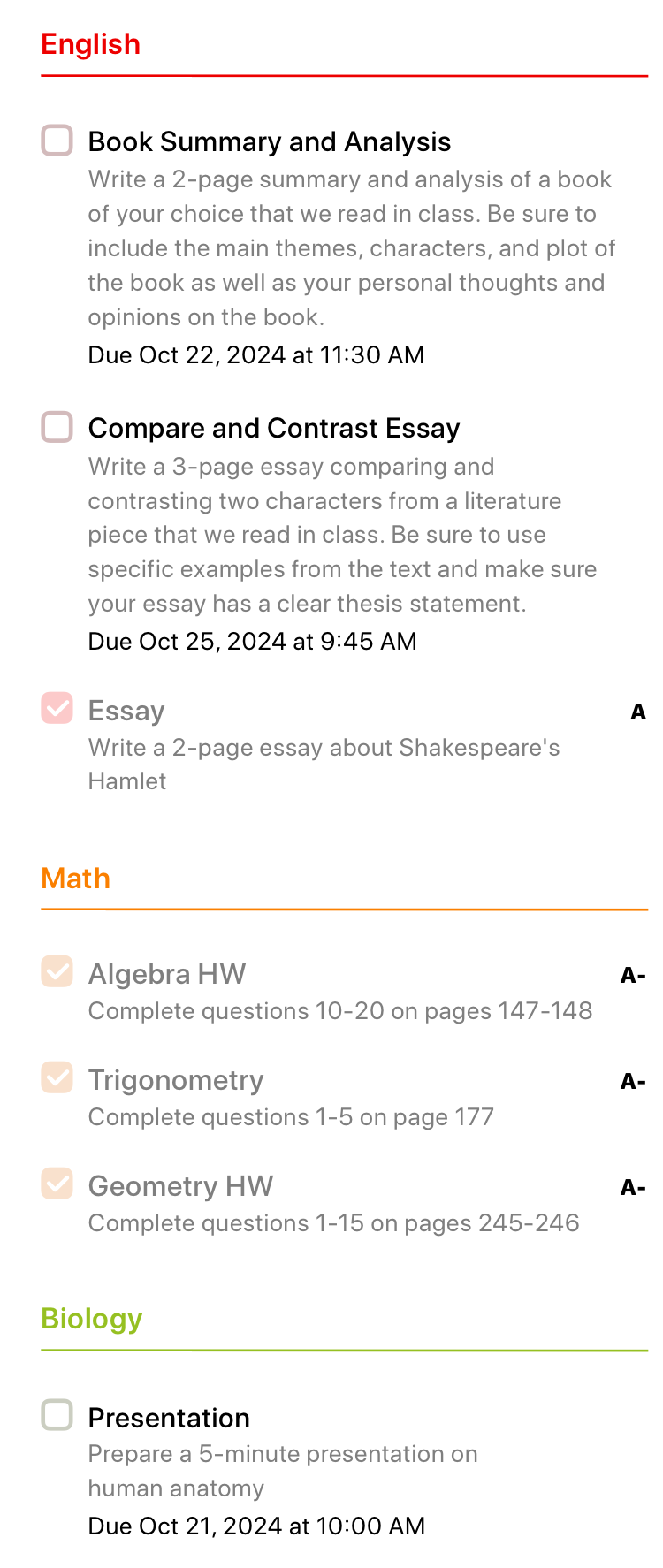Screen dimensions: 663x1568
Task: Uncheck the Geometry HW task
Action: click(57, 1184)
